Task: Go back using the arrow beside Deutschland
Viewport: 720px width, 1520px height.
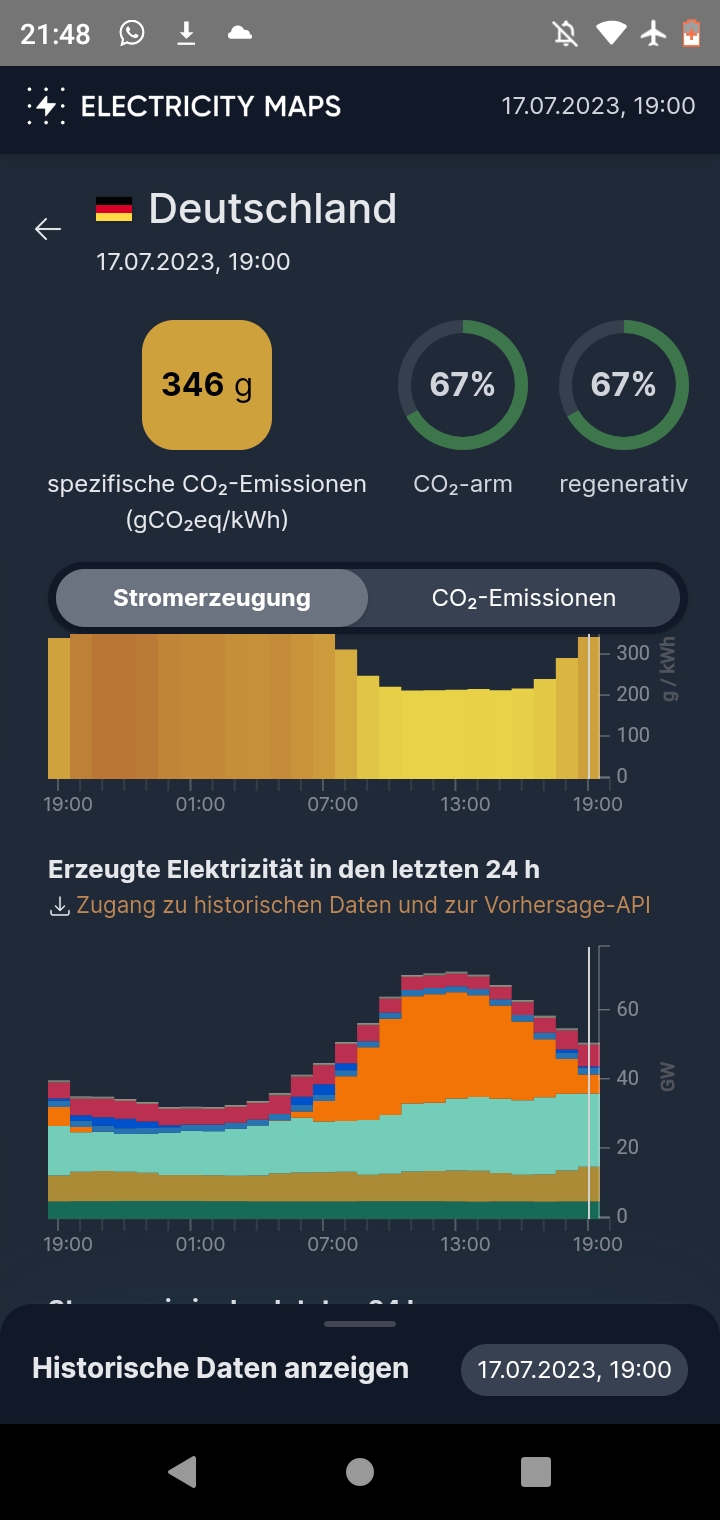Action: [48, 229]
